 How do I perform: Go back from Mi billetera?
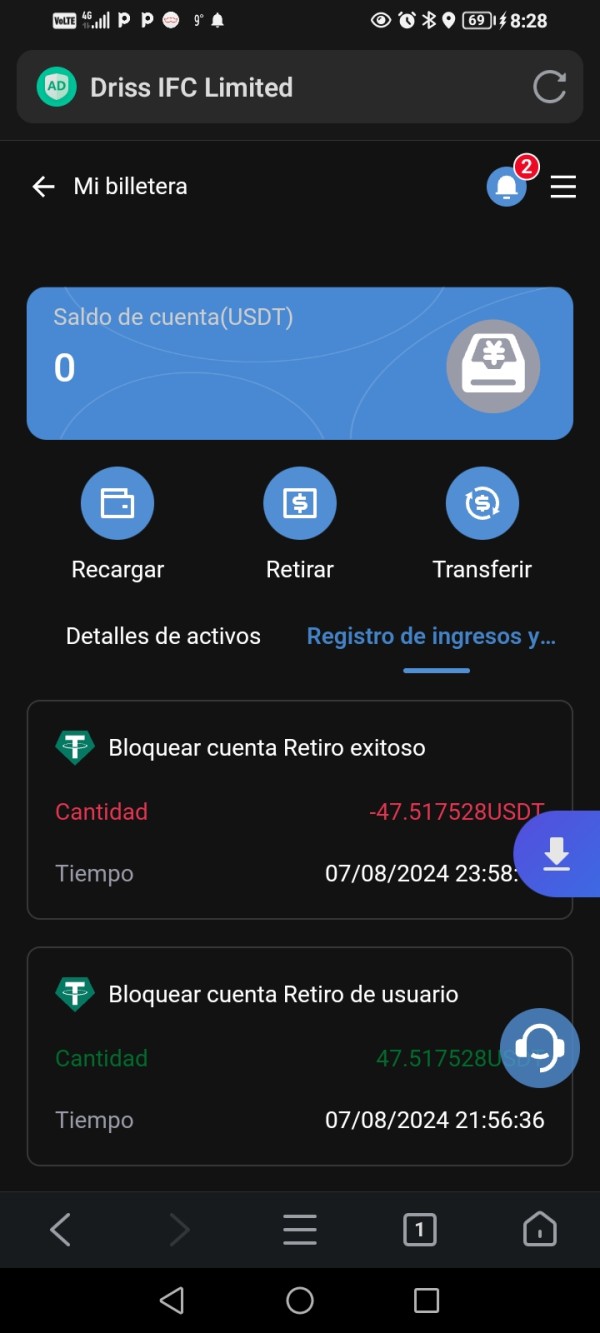tap(43, 186)
